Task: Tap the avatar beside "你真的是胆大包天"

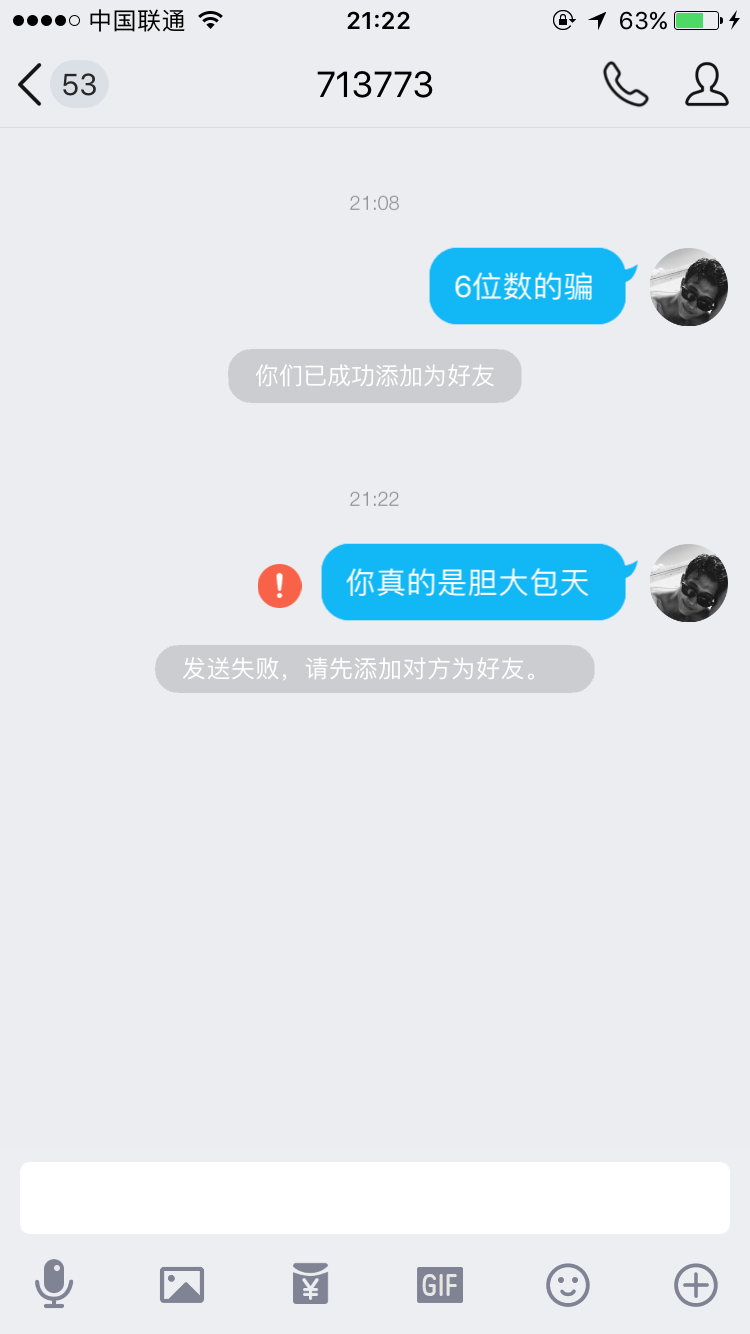Action: click(689, 583)
